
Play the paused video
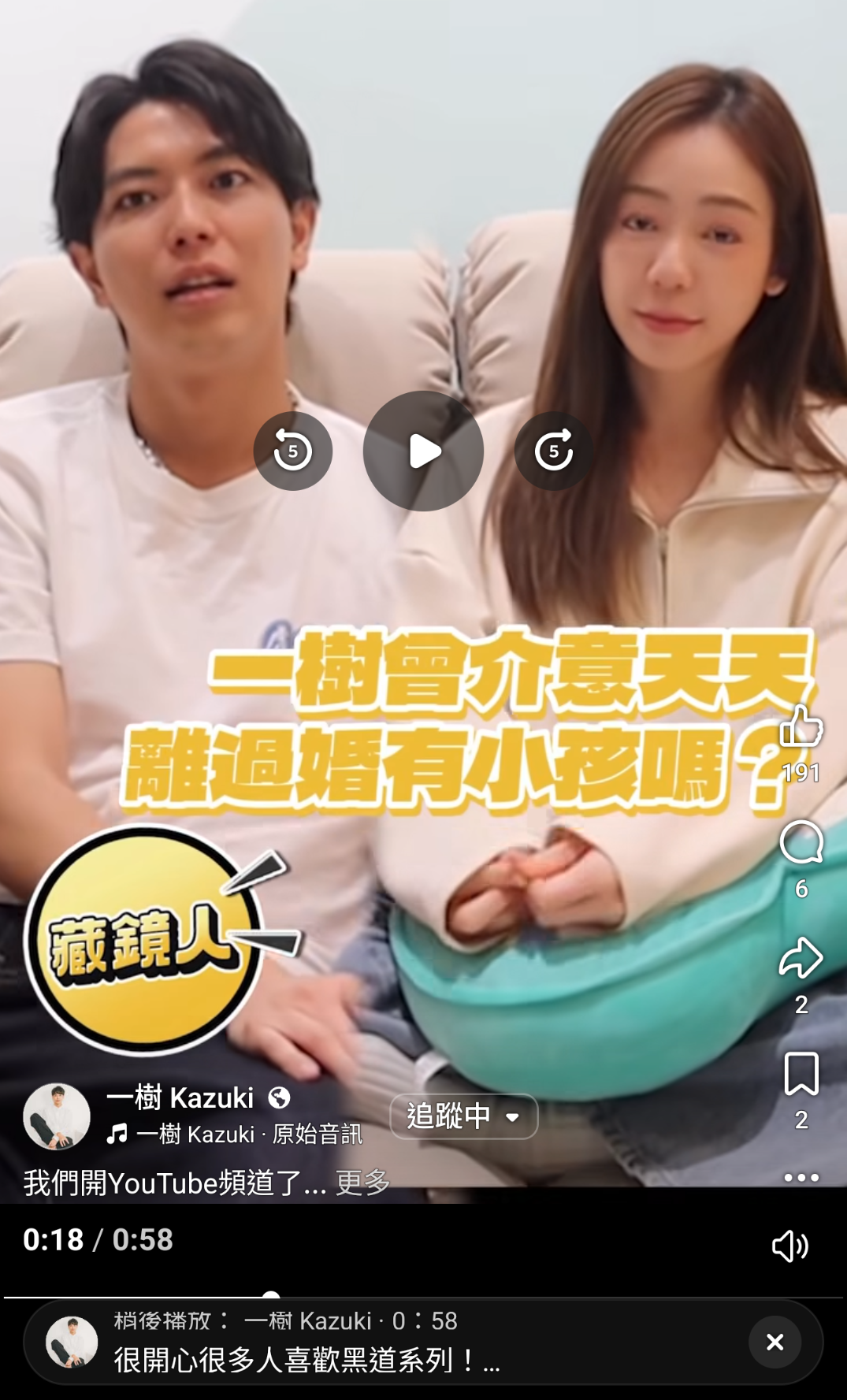coord(423,451)
